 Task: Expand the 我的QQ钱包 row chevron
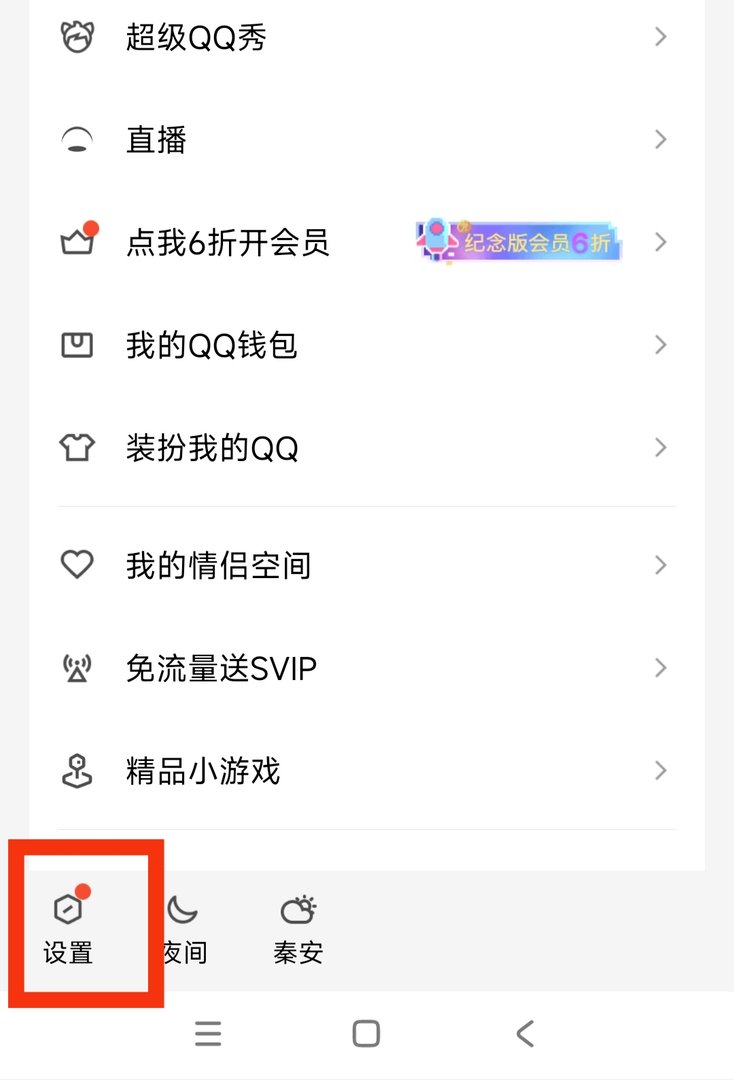(x=660, y=344)
